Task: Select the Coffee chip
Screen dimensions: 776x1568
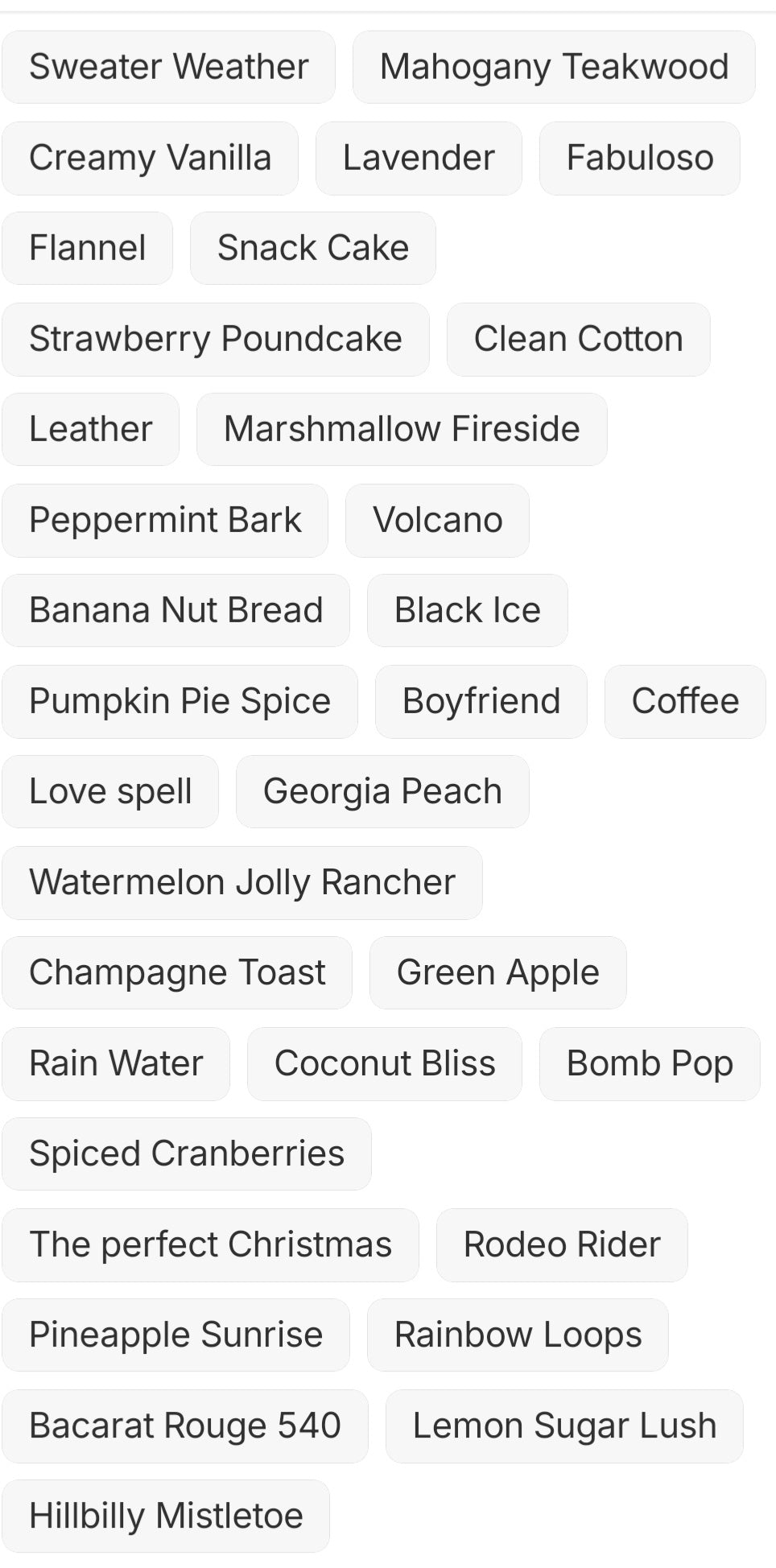Action: tap(685, 701)
